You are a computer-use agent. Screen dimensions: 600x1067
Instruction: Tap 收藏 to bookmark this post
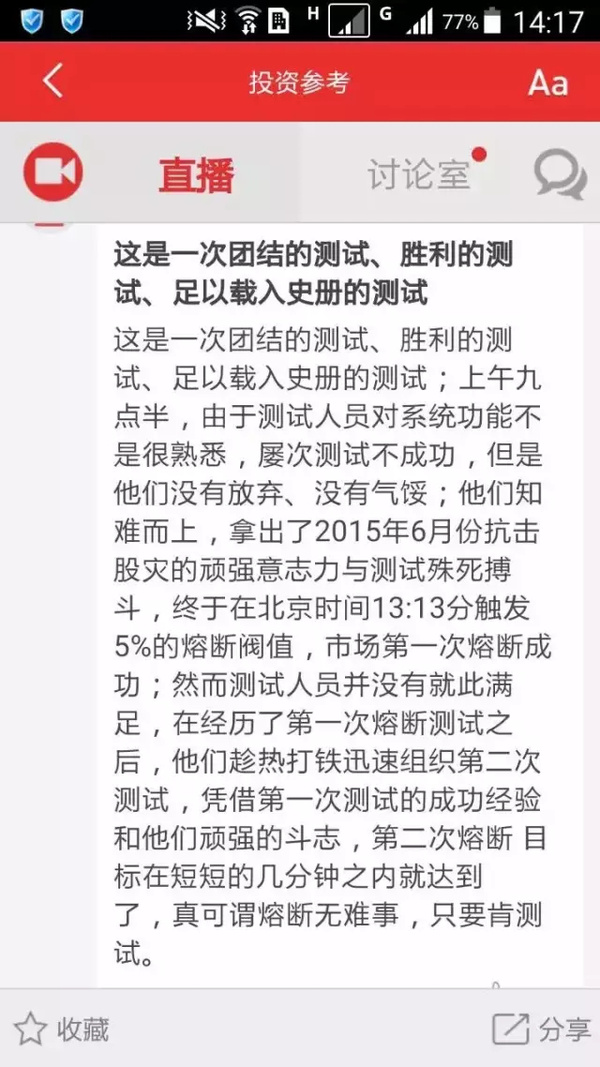point(61,1029)
